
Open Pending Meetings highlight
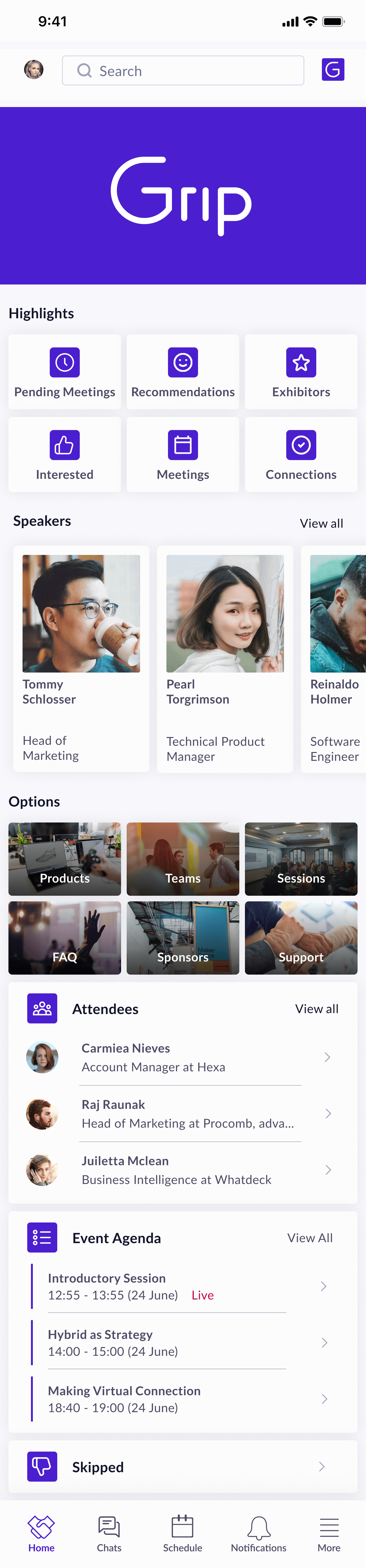tap(65, 372)
